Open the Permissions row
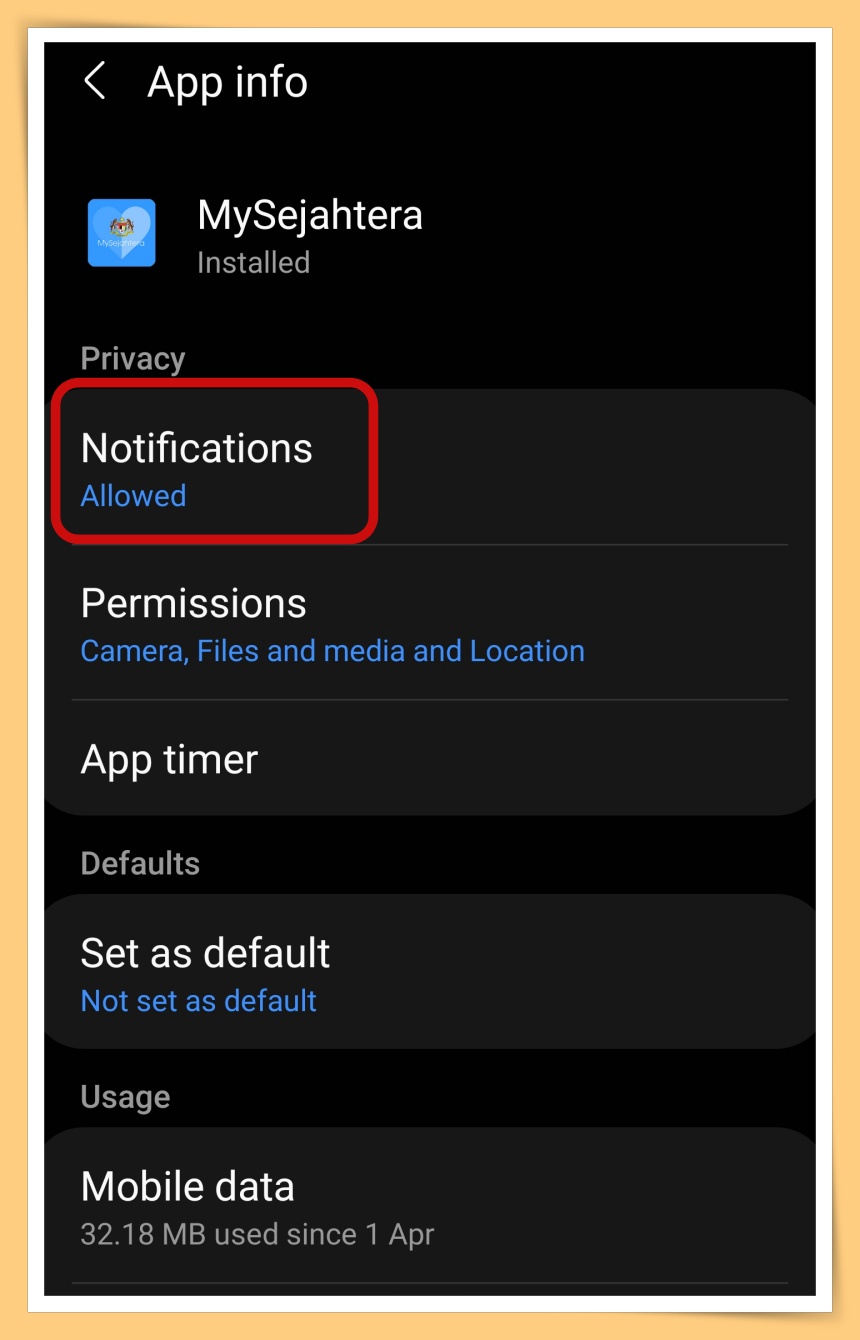The width and height of the screenshot is (860, 1340). (x=331, y=625)
